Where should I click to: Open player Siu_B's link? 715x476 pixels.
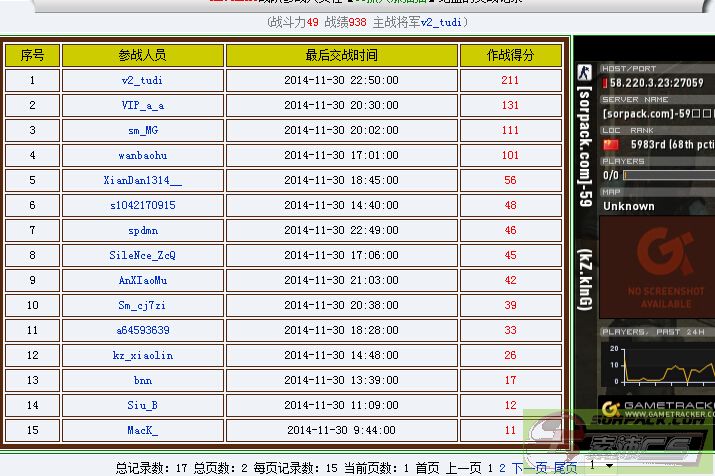[143, 405]
